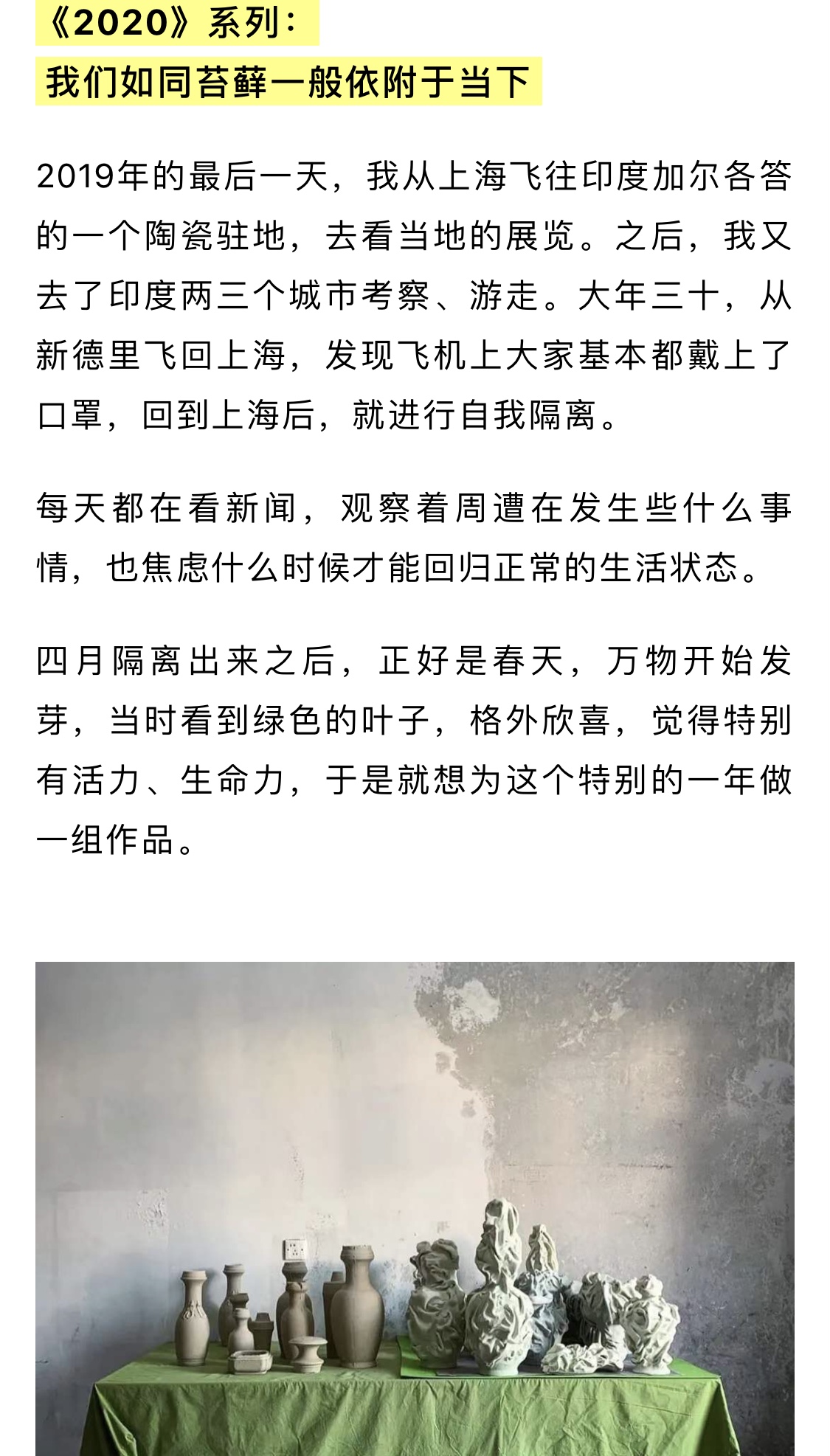Viewport: 830px width, 1456px height.
Task: Open the ceramic vases photo full screen
Action: 415,1208
